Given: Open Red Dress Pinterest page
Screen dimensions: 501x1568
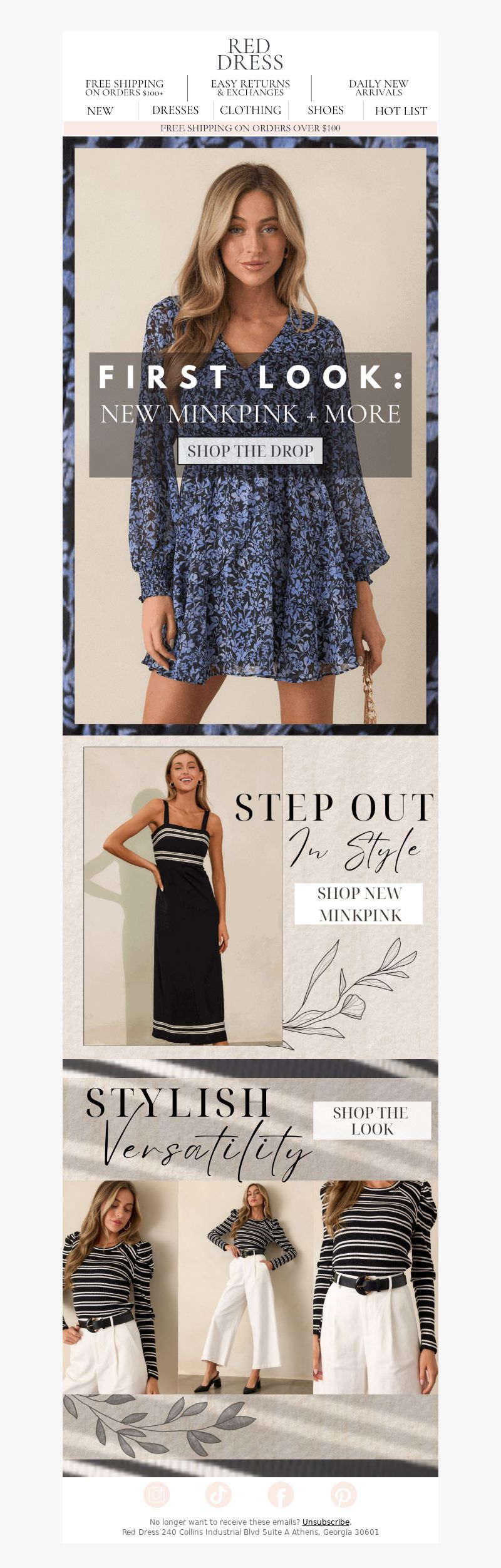Looking at the screenshot, I should (x=343, y=1495).
